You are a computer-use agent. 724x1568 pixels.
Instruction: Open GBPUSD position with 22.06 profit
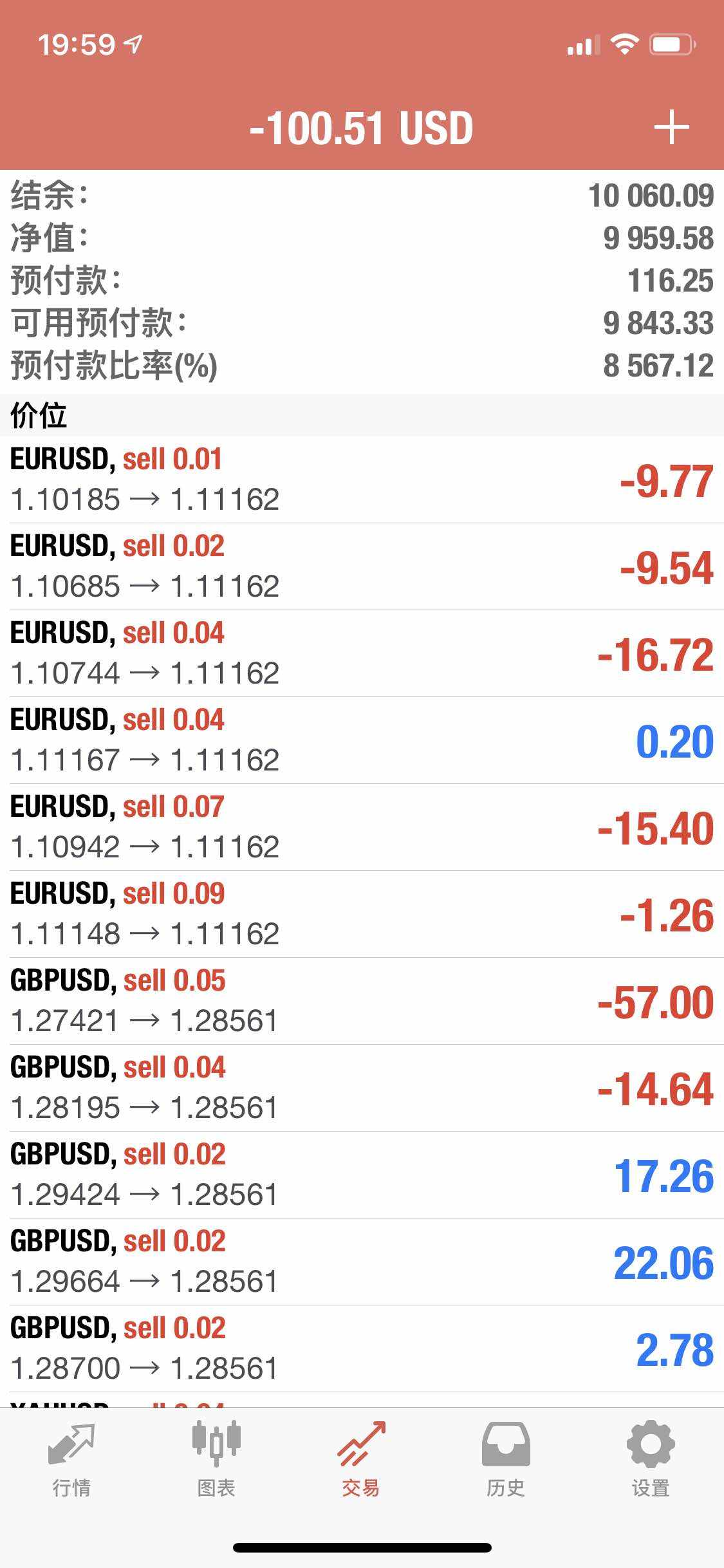coord(362,1262)
